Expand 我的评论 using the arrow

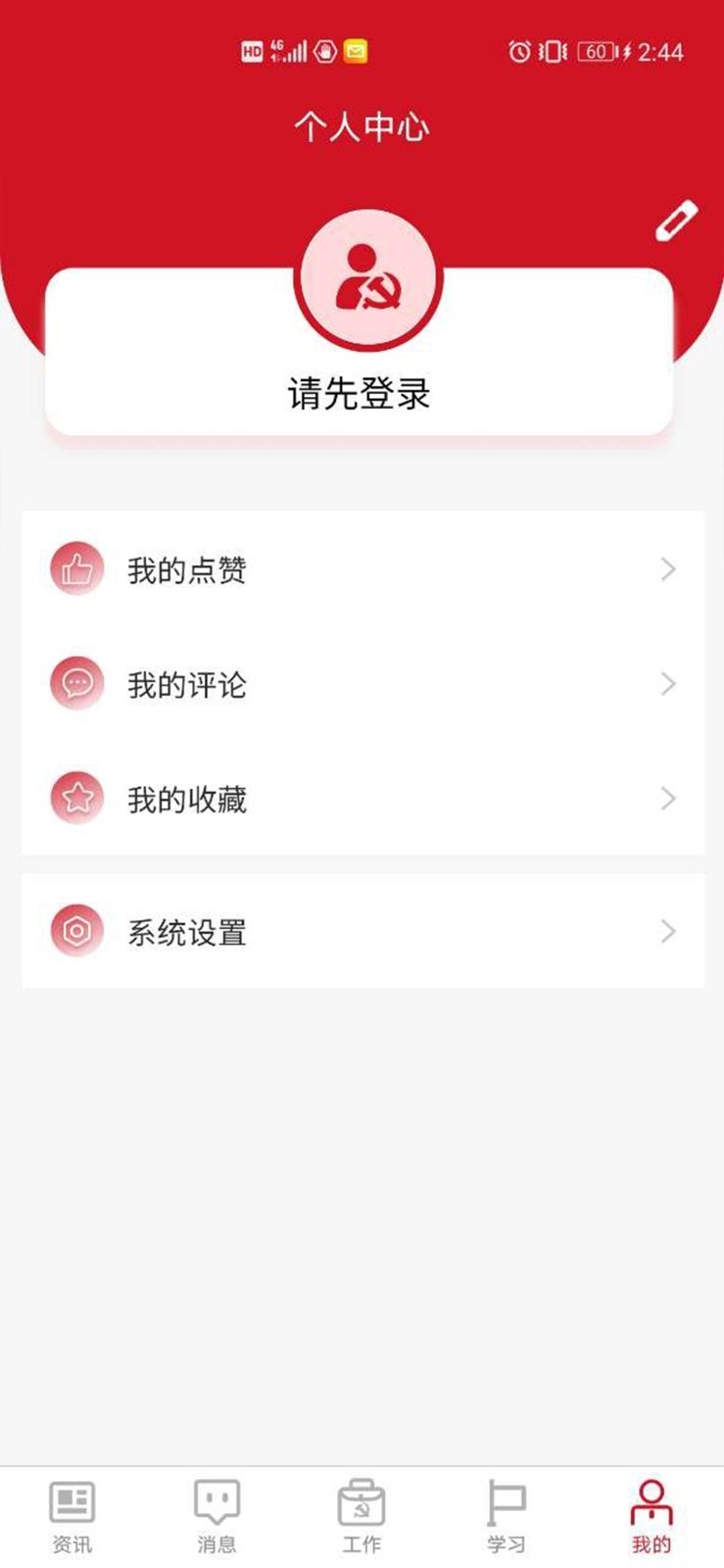[669, 683]
